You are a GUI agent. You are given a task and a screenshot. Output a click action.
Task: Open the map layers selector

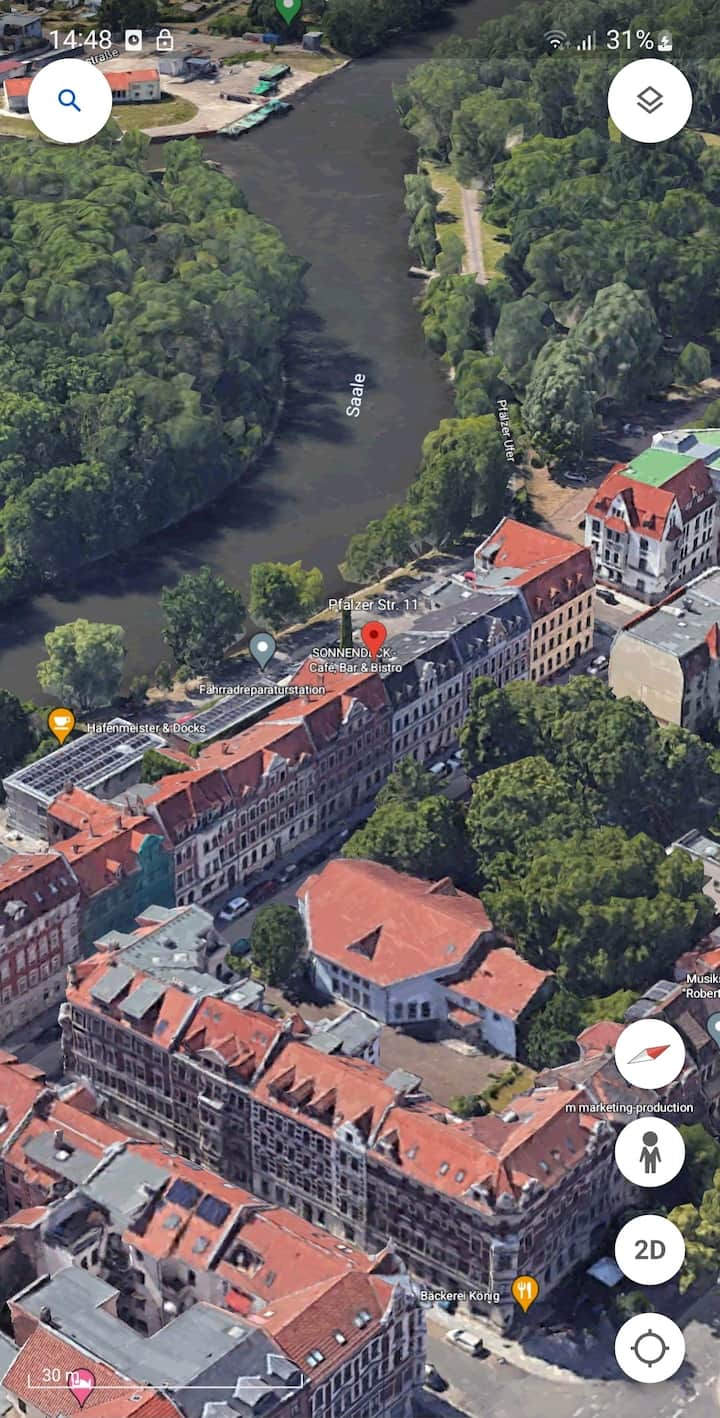coord(650,100)
